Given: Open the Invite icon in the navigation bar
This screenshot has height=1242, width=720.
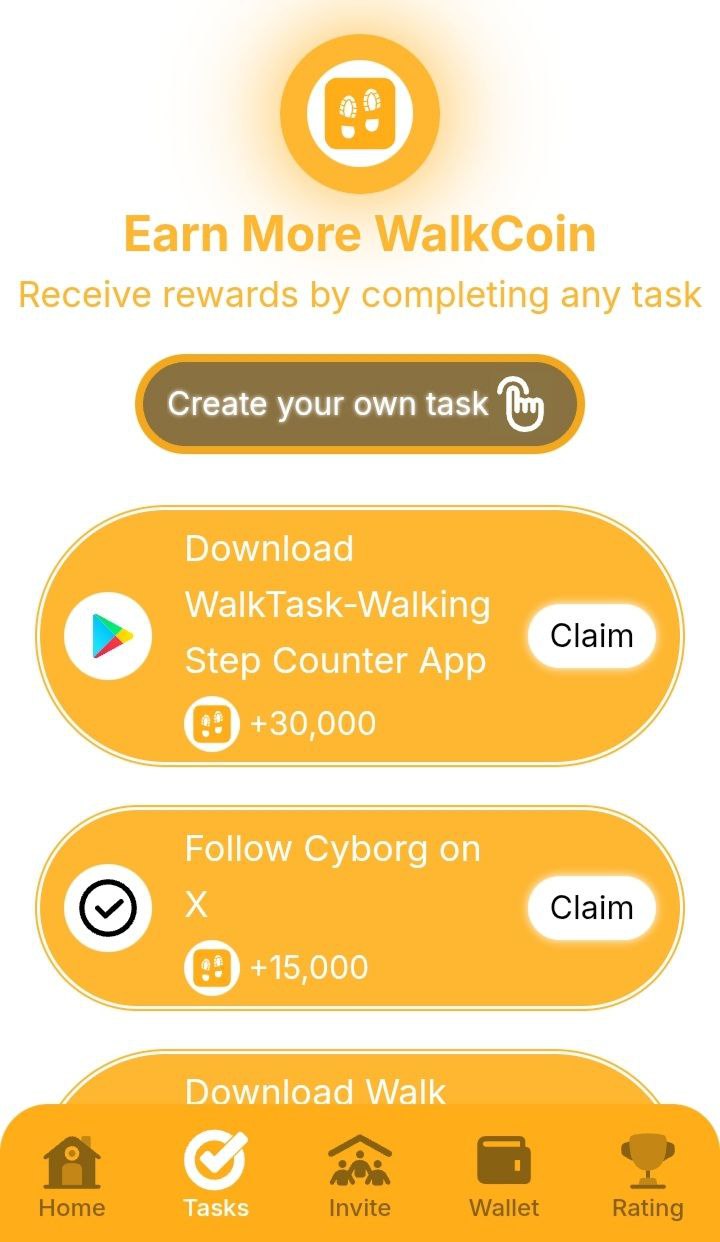Looking at the screenshot, I should [359, 1160].
